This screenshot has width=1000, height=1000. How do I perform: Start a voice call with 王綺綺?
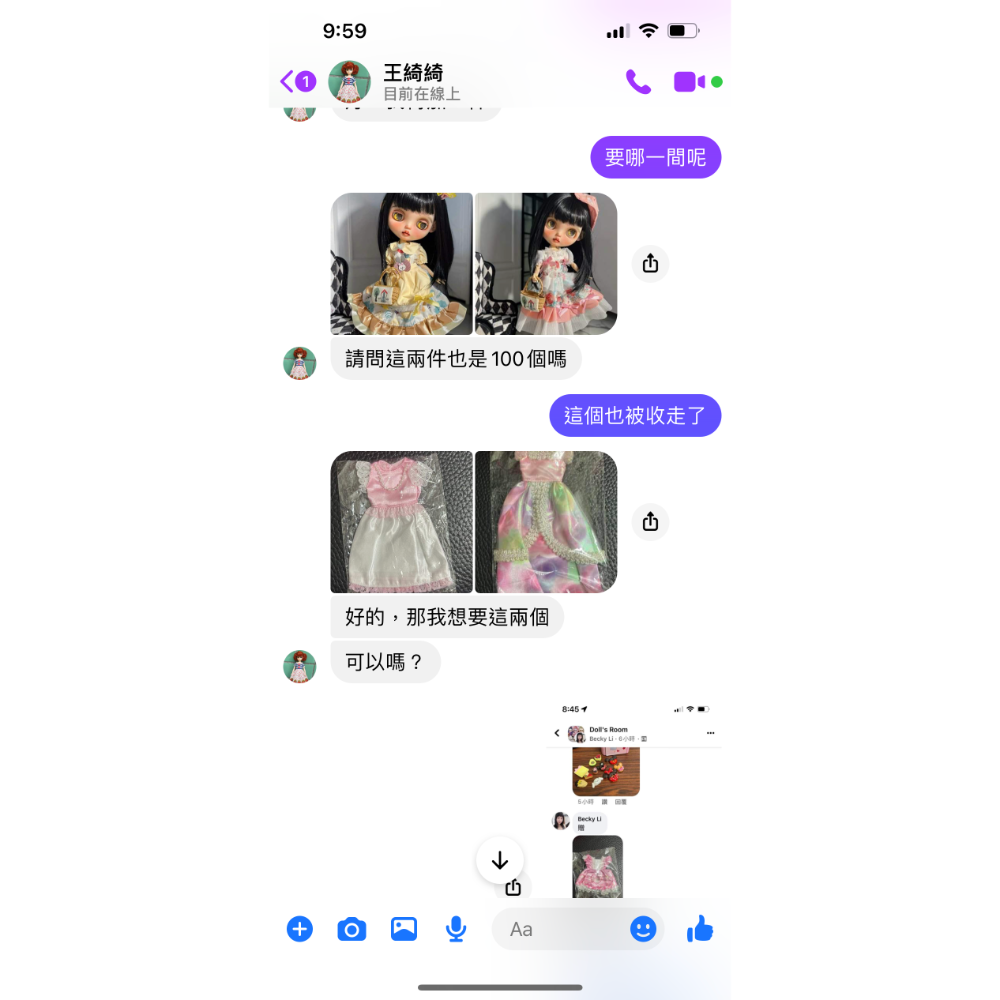pyautogui.click(x=638, y=82)
